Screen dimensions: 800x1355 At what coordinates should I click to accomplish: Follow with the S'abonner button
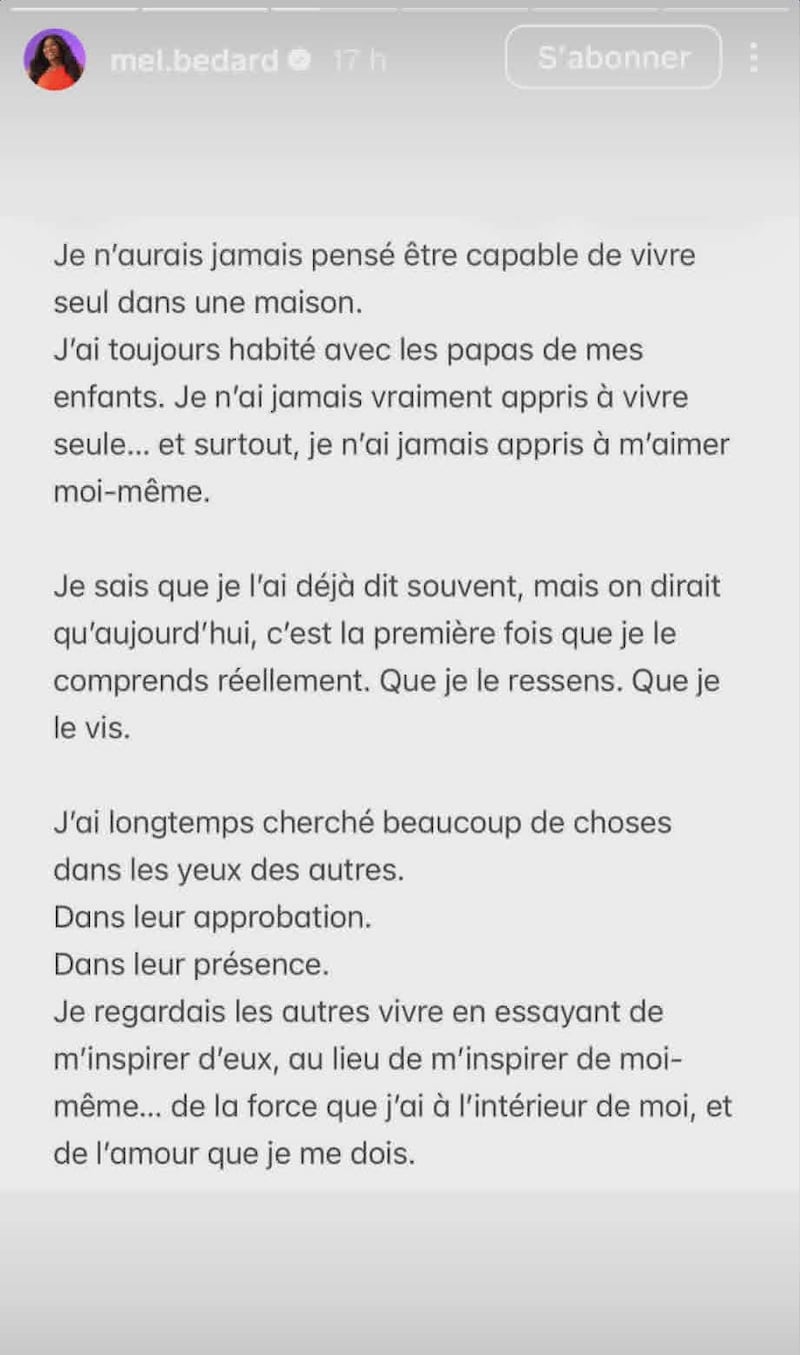[x=613, y=57]
